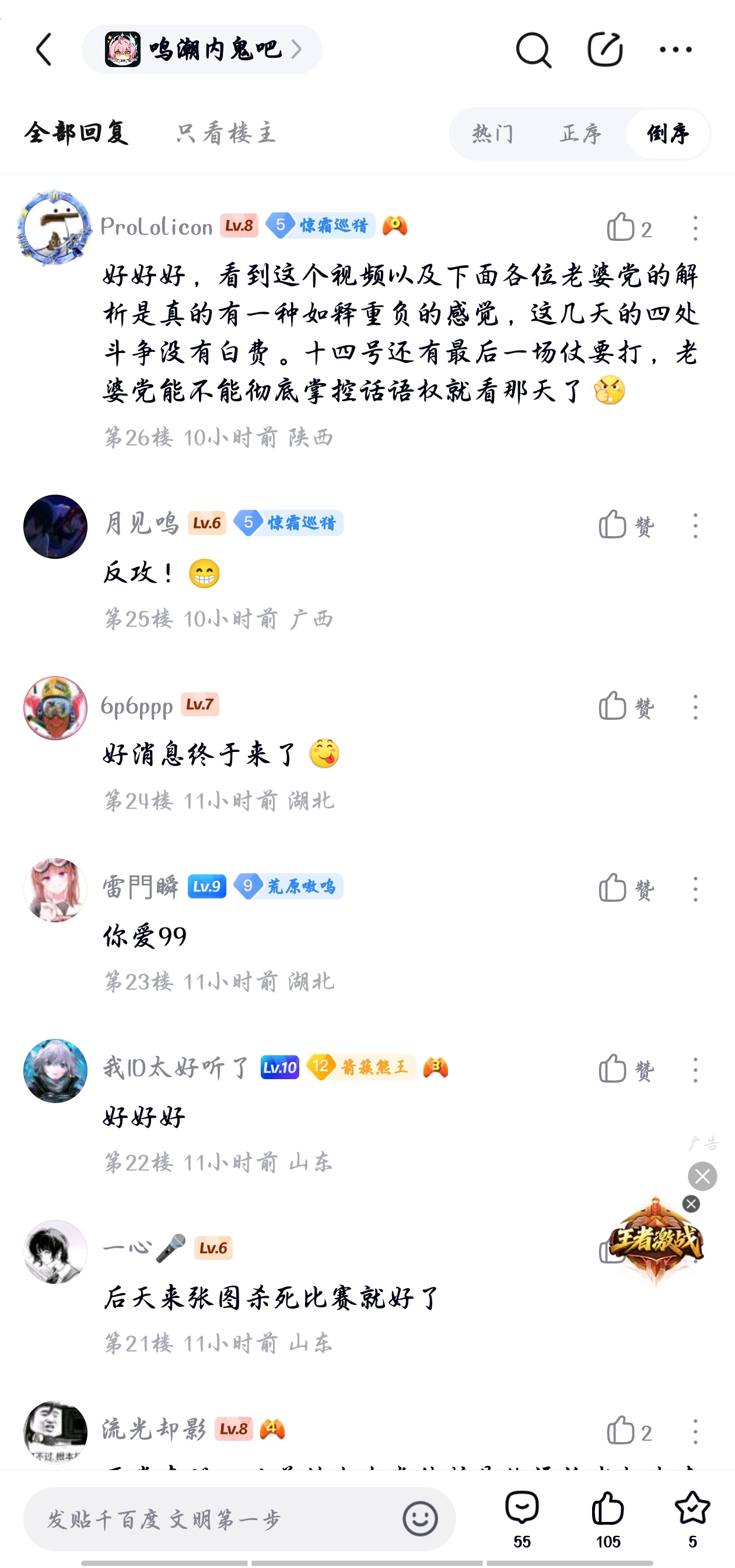Focus the 发贴千百度 reply input field

click(x=213, y=1520)
